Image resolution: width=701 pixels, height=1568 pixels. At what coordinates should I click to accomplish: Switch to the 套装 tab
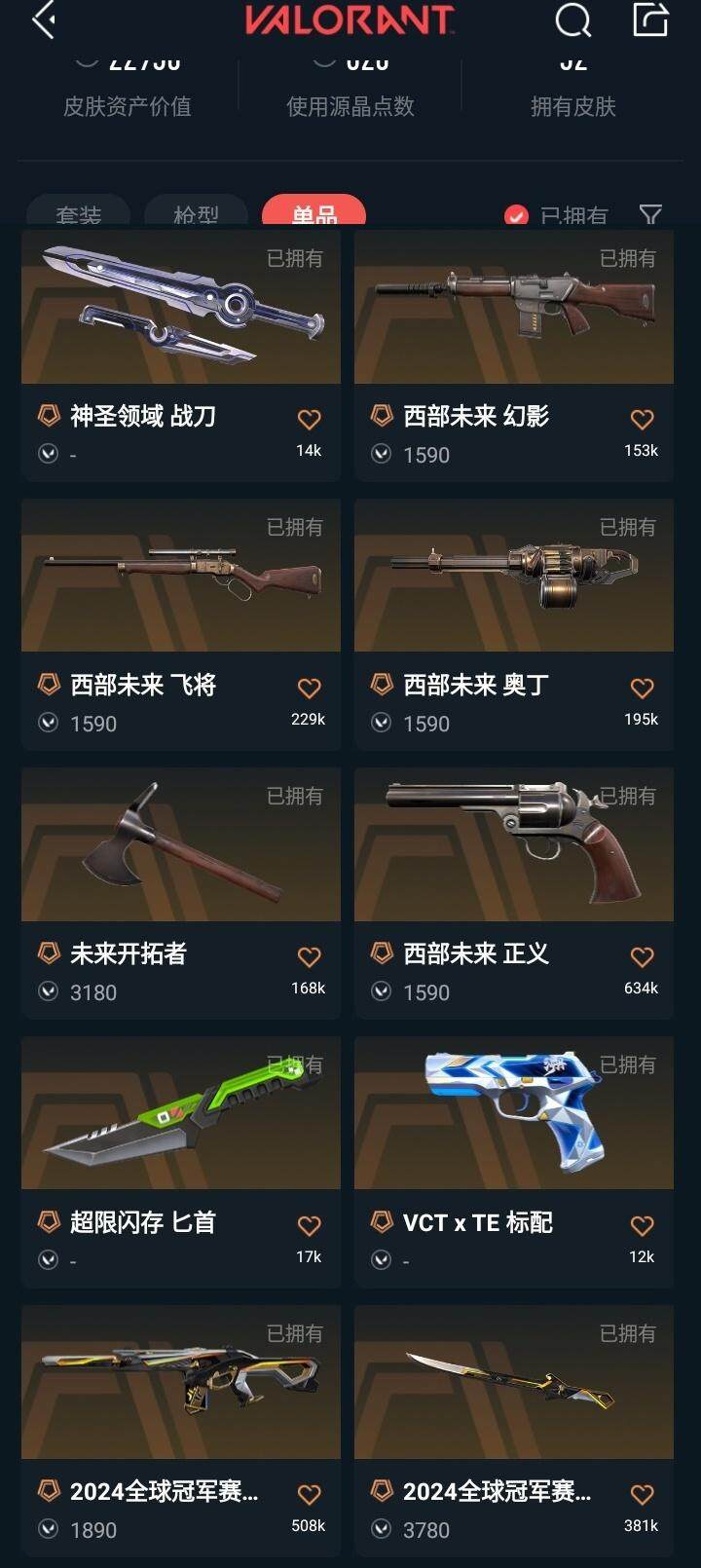[x=78, y=214]
